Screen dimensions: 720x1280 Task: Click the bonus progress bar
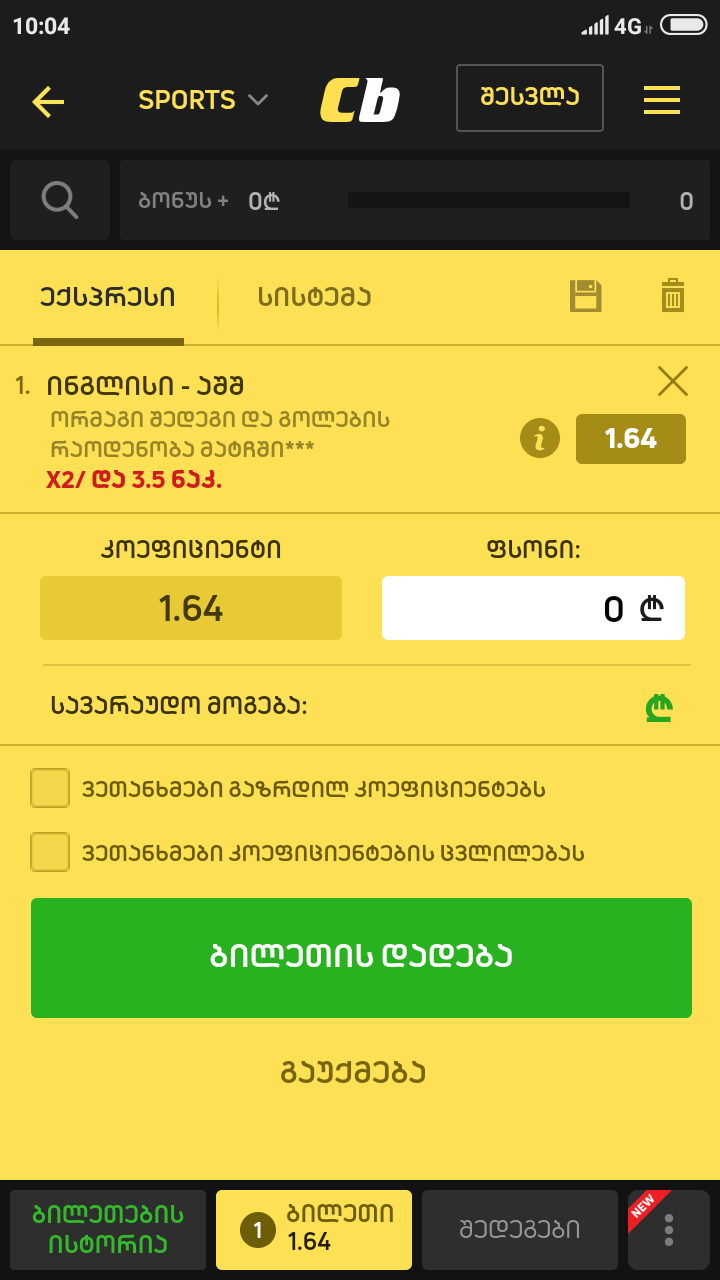490,199
